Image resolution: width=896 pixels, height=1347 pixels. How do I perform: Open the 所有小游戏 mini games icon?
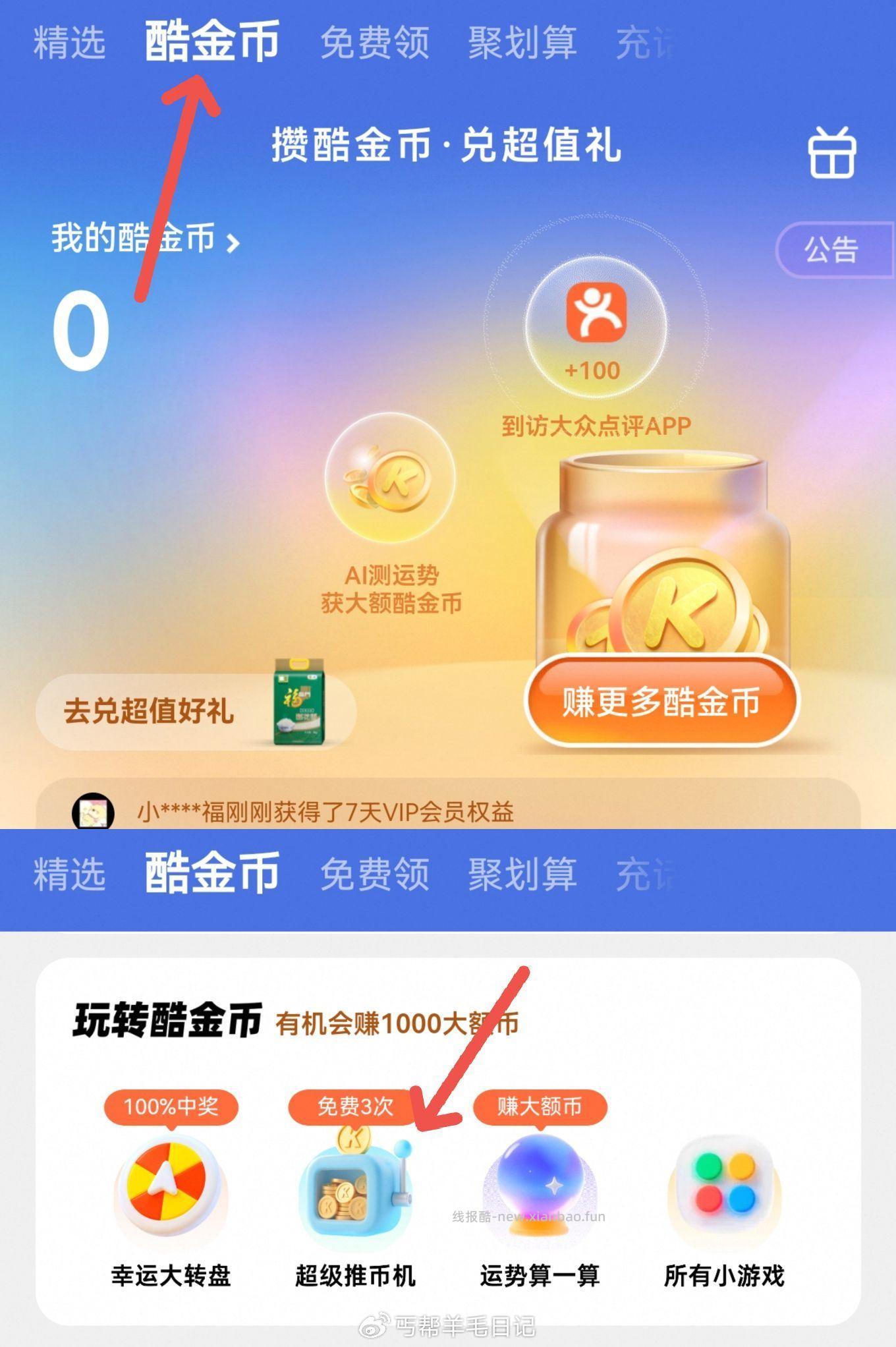pos(725,1180)
